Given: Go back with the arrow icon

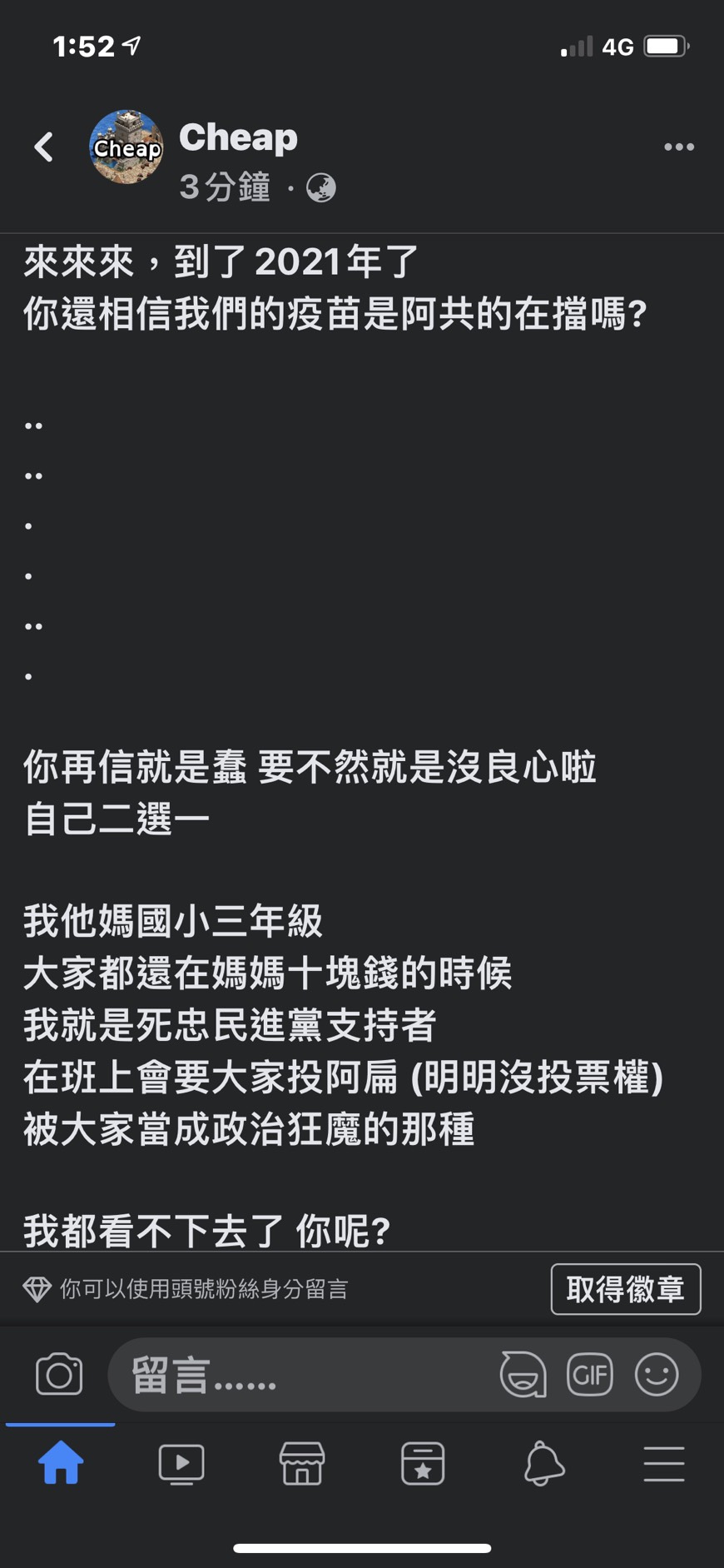Looking at the screenshot, I should (x=44, y=147).
